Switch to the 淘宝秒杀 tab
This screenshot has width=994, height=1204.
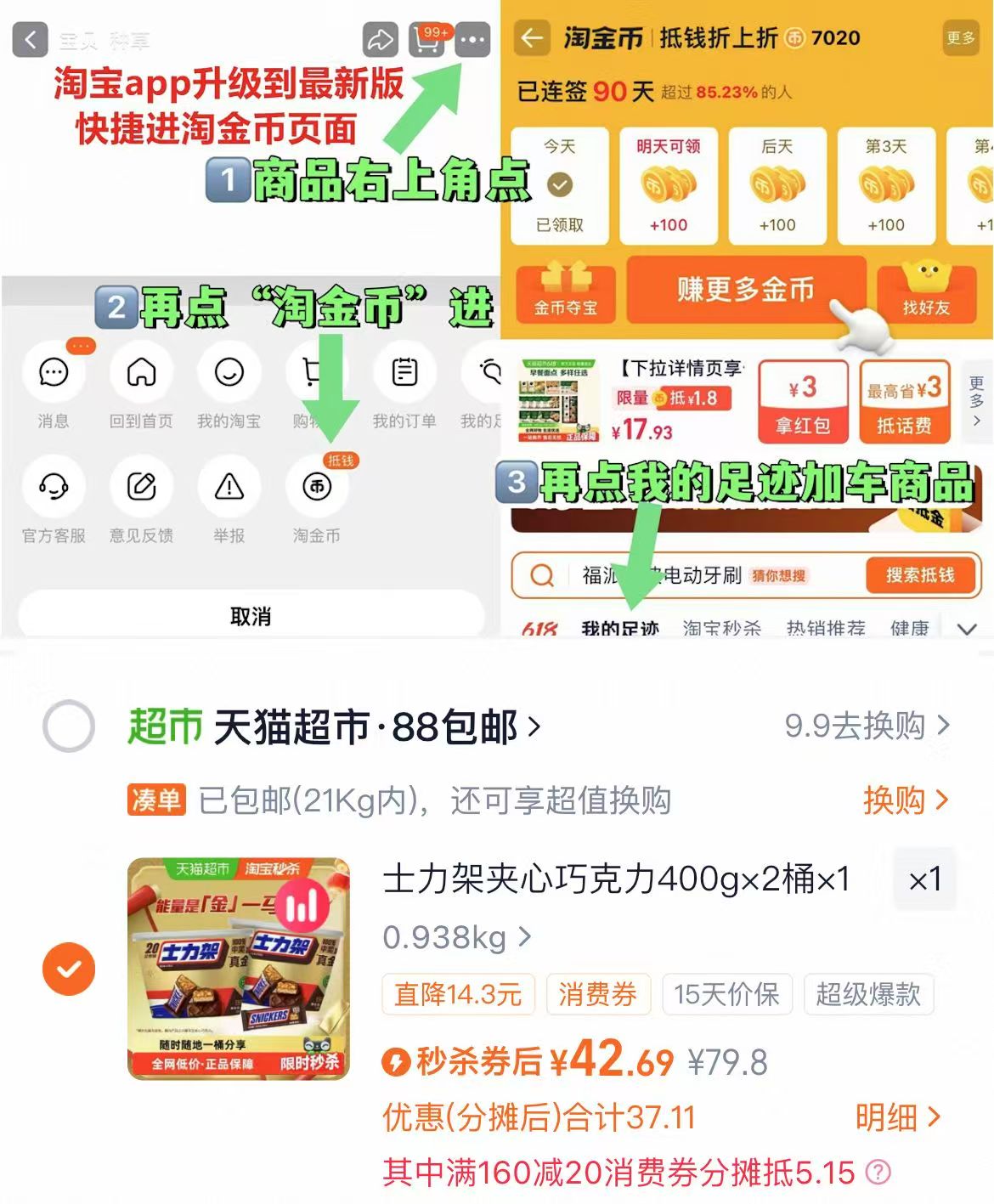(721, 627)
